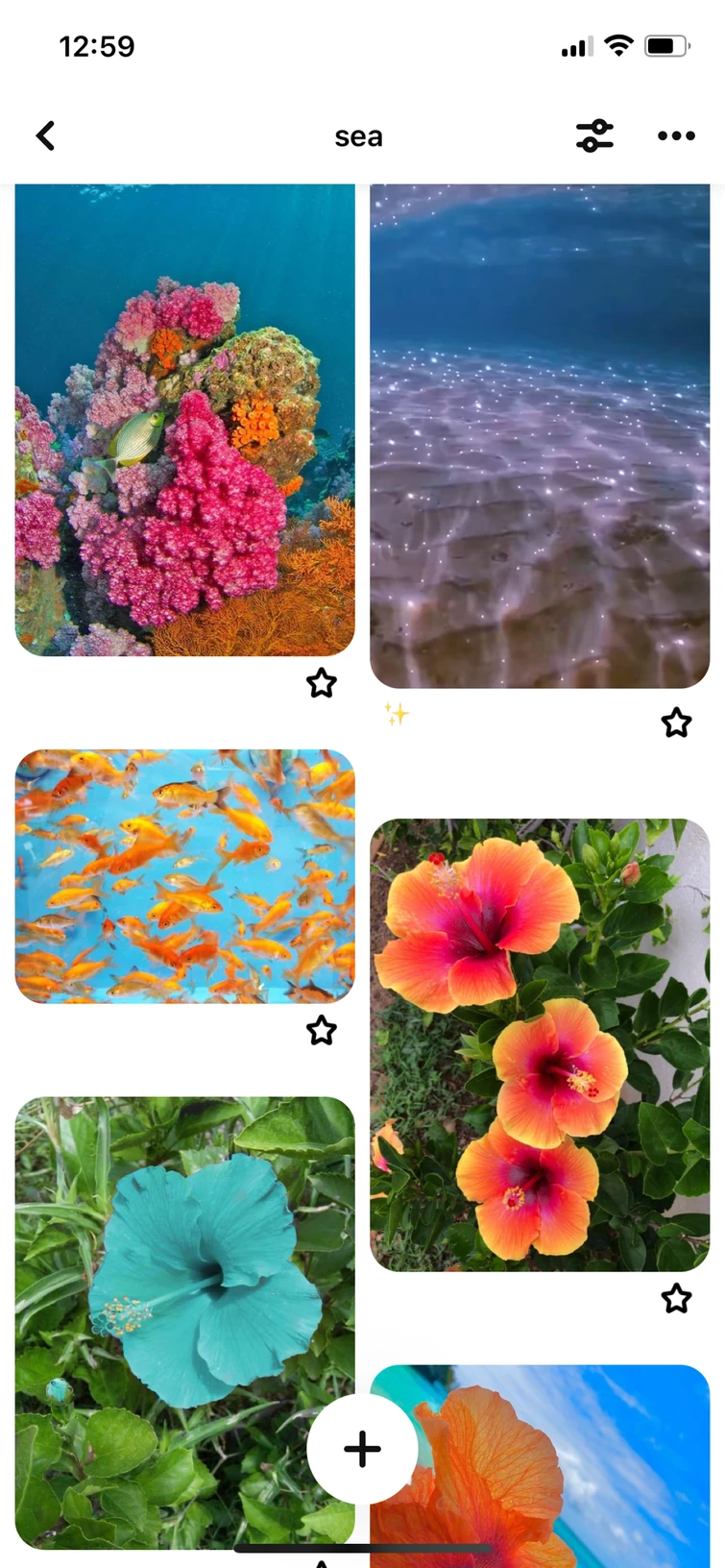Favorite the sparkling underwater sand pin
This screenshot has height=1568, width=725.
676,723
